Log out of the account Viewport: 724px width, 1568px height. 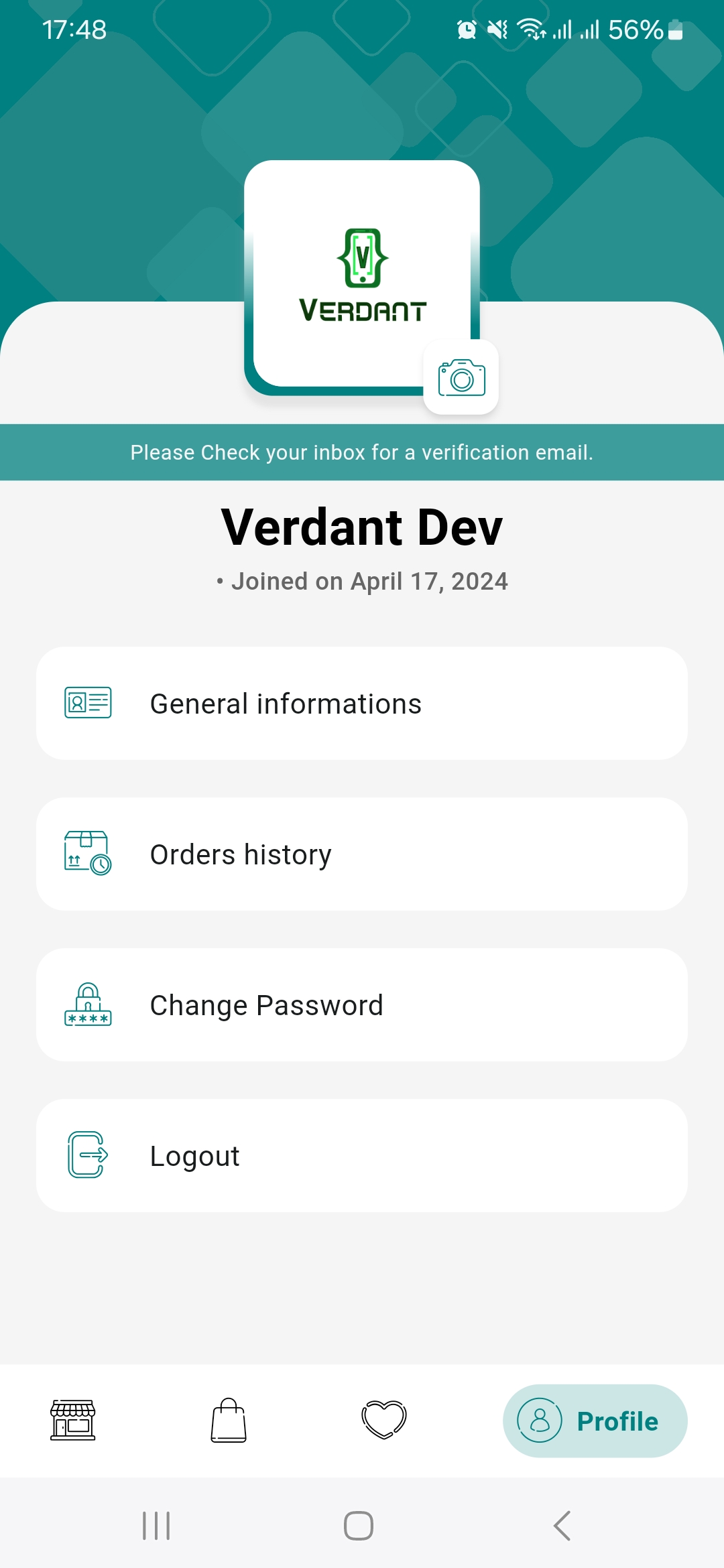362,1155
